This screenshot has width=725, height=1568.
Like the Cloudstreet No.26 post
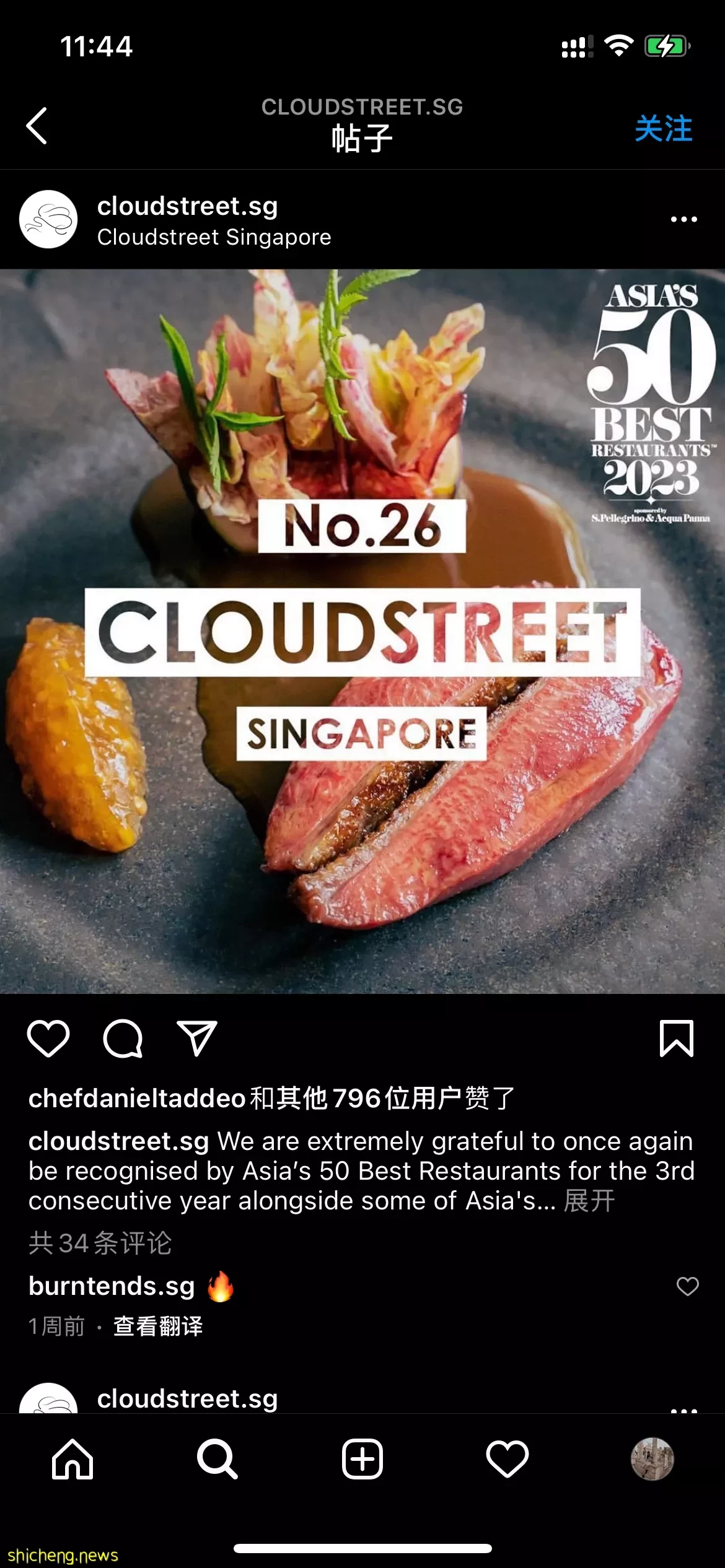(x=48, y=1039)
